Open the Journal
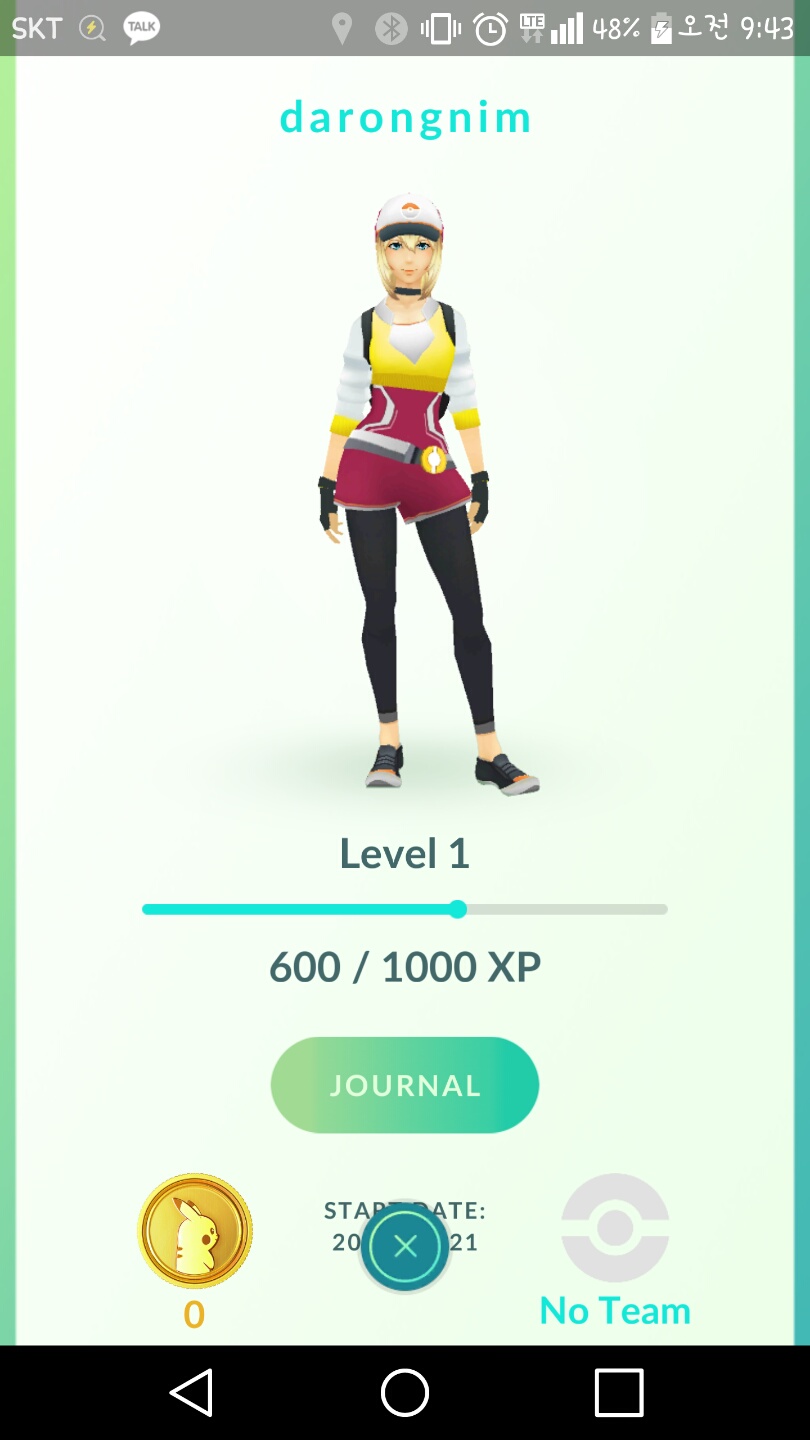Screen dimensions: 810x1440 (x=405, y=1085)
